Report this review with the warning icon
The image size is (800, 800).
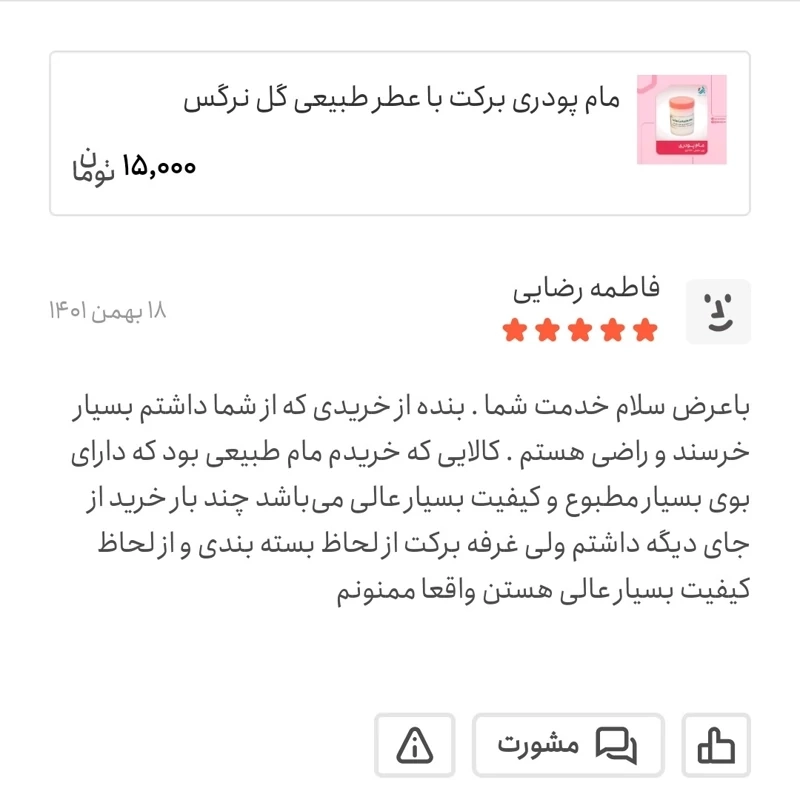pos(415,745)
